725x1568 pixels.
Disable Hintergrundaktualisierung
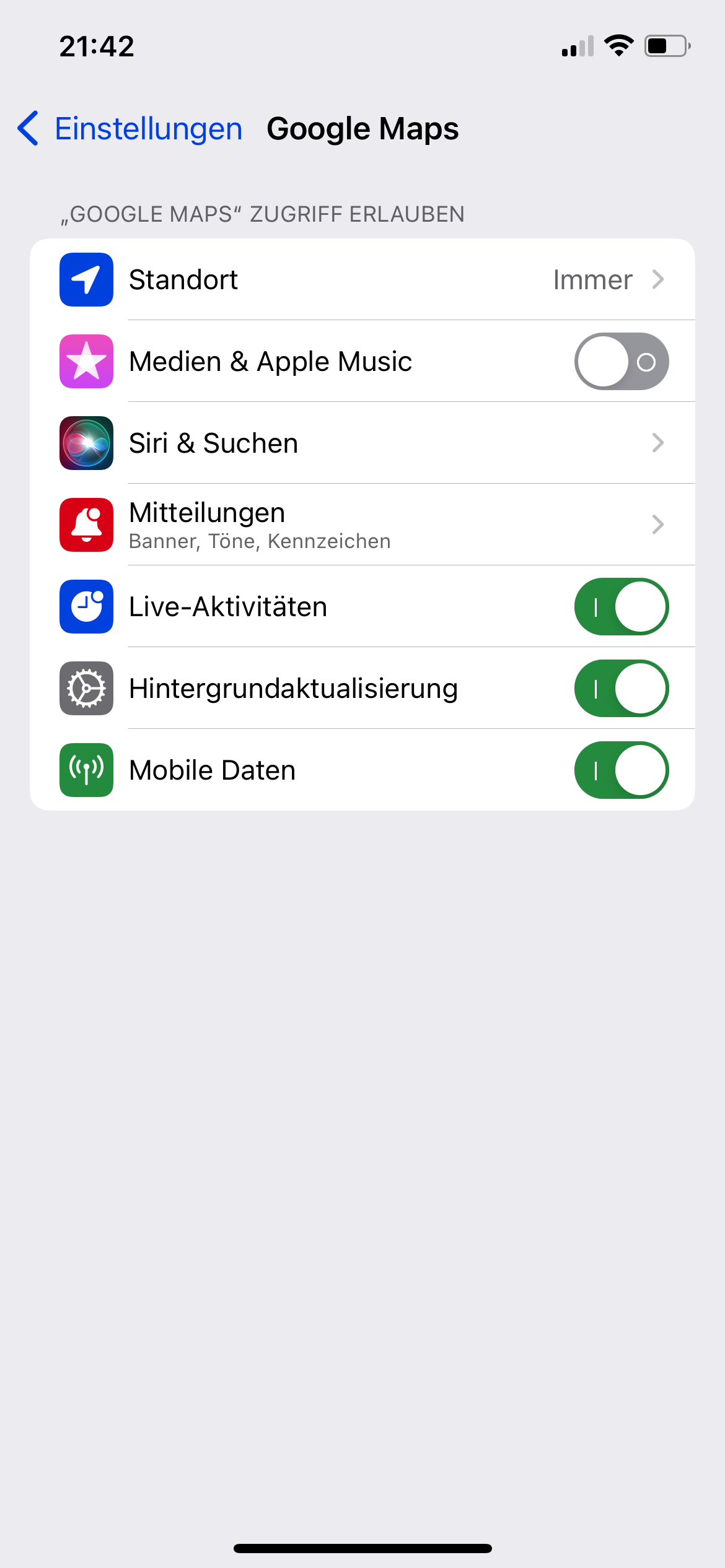click(621, 689)
